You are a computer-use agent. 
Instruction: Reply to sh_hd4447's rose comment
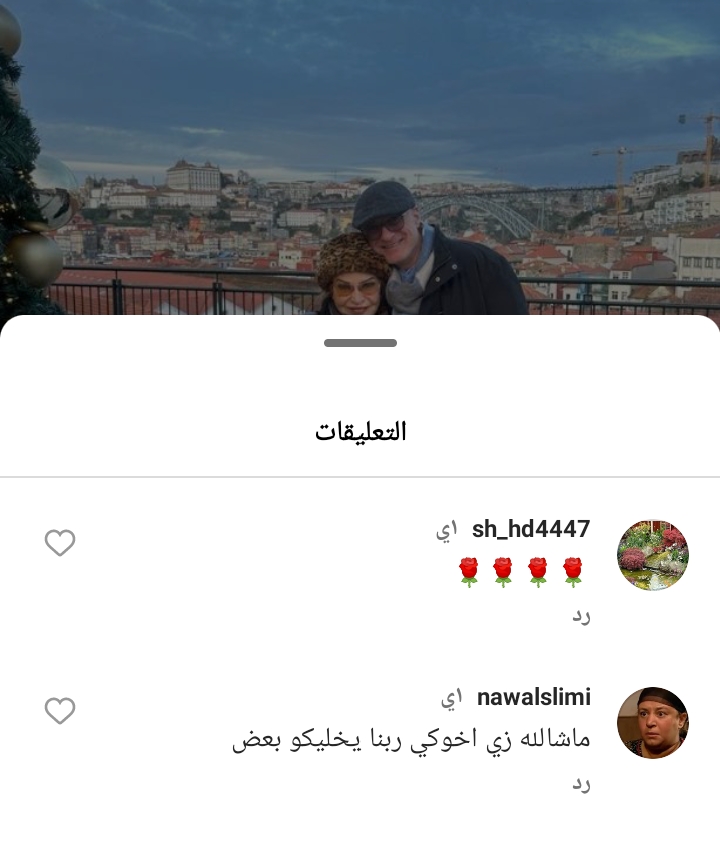[581, 615]
